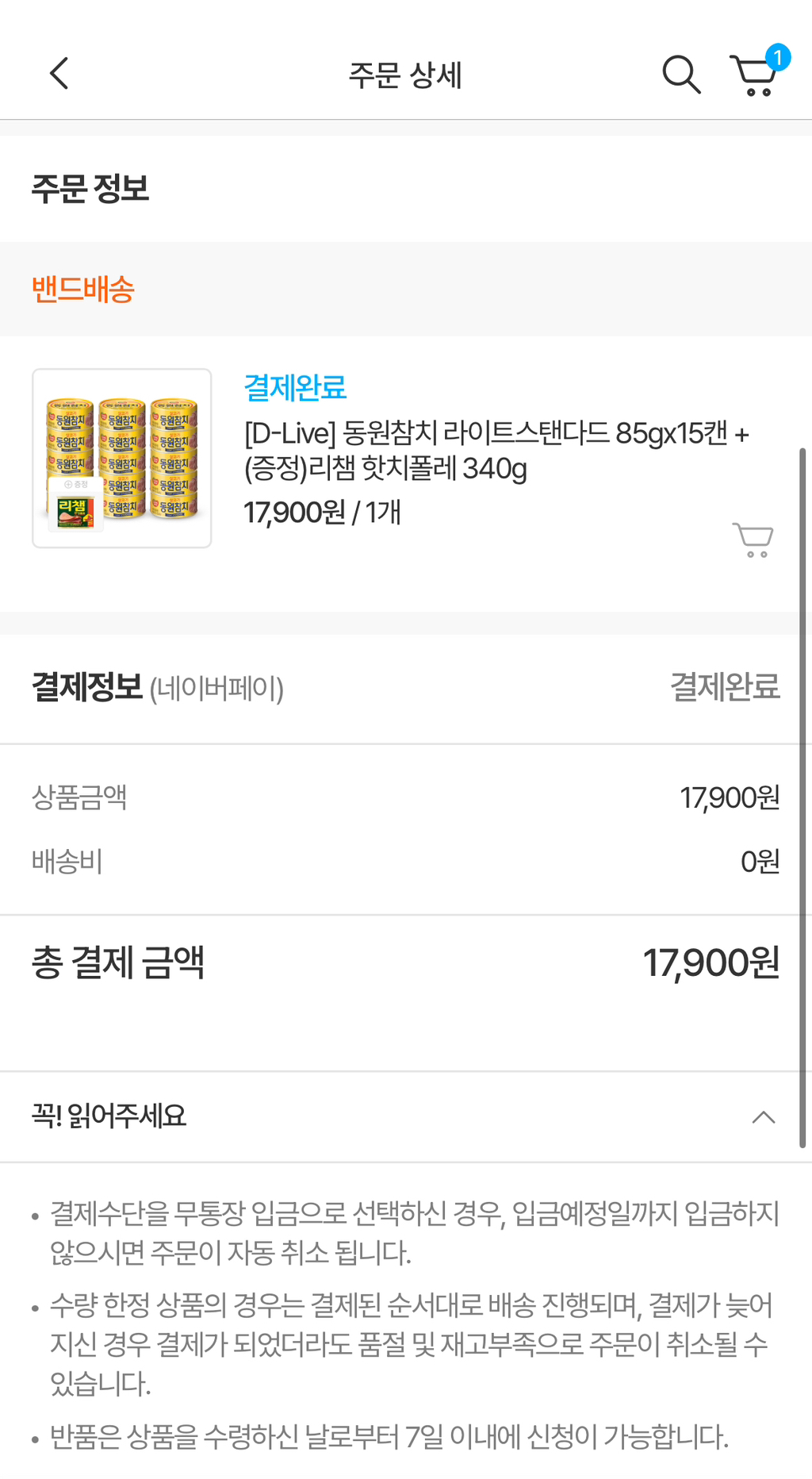The height and width of the screenshot is (1479, 812).
Task: Collapse the 꼭! 읽어주세요 section
Action: coord(763,1117)
